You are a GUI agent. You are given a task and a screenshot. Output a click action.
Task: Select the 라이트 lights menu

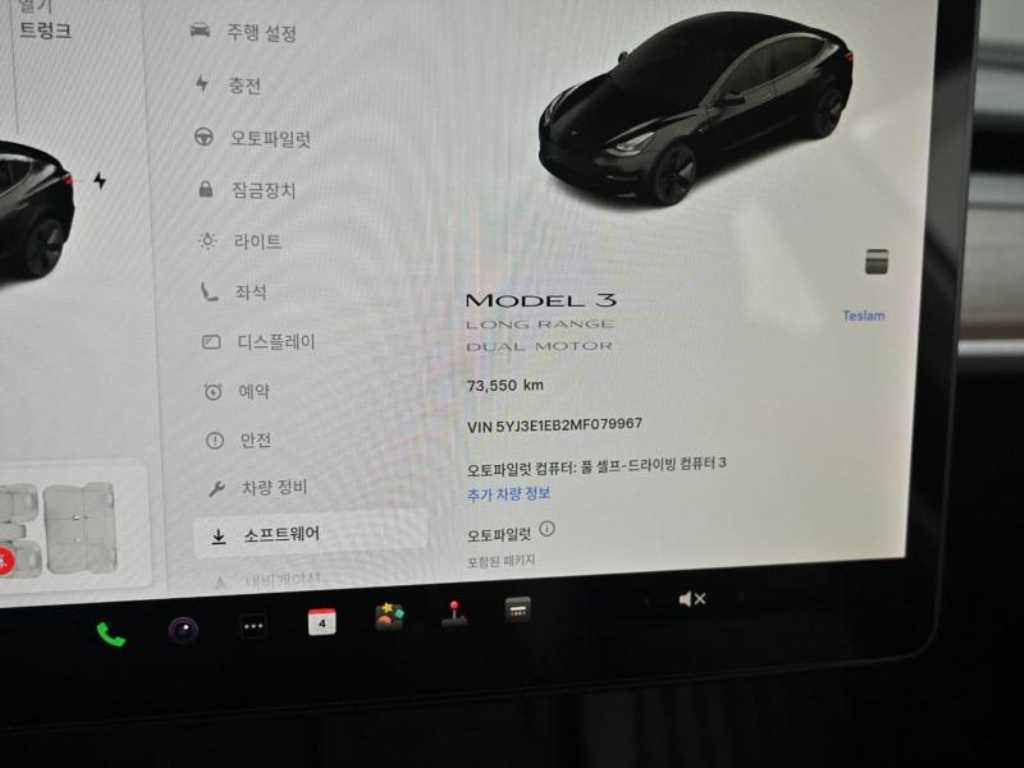(257, 241)
